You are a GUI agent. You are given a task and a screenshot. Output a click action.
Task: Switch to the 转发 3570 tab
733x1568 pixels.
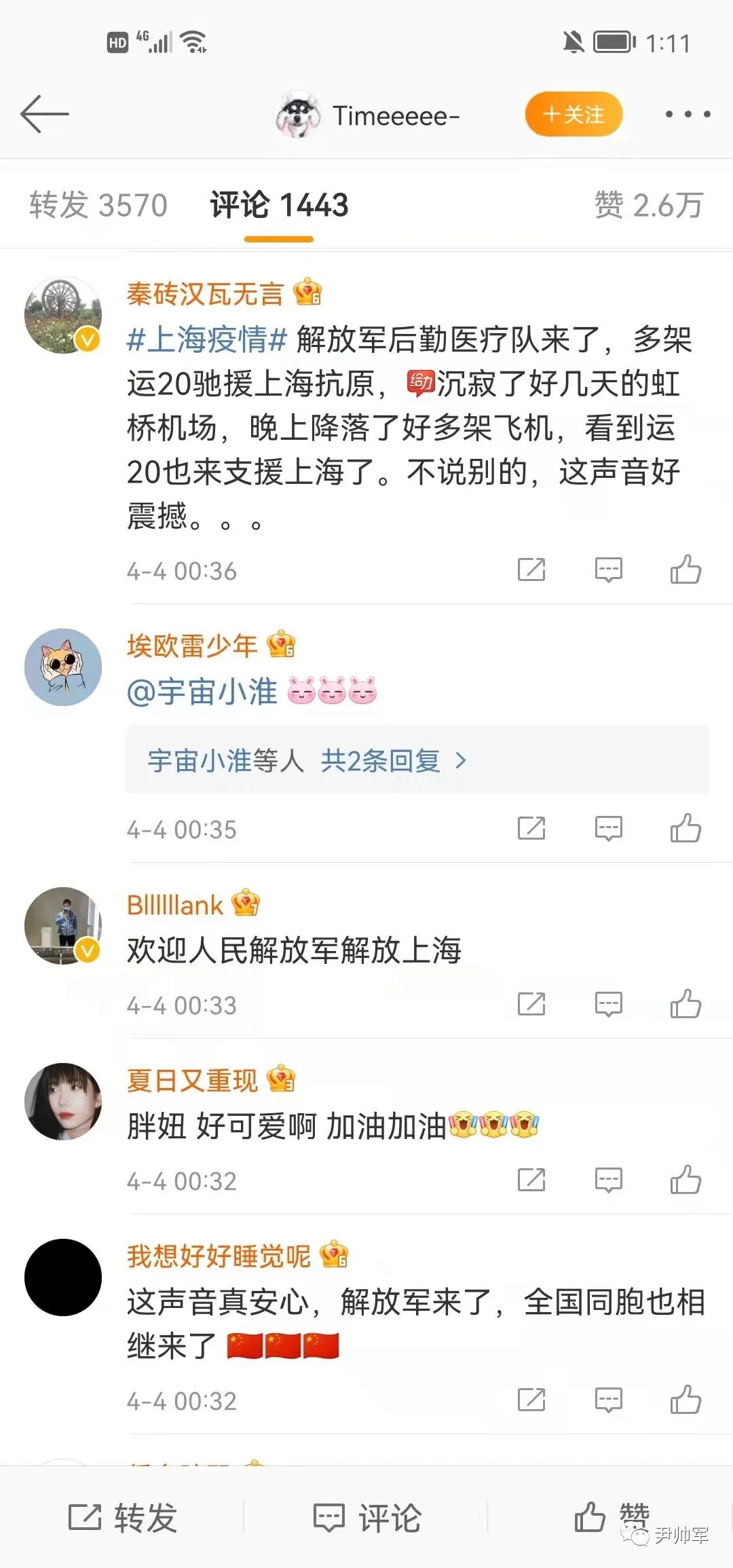pyautogui.click(x=98, y=205)
